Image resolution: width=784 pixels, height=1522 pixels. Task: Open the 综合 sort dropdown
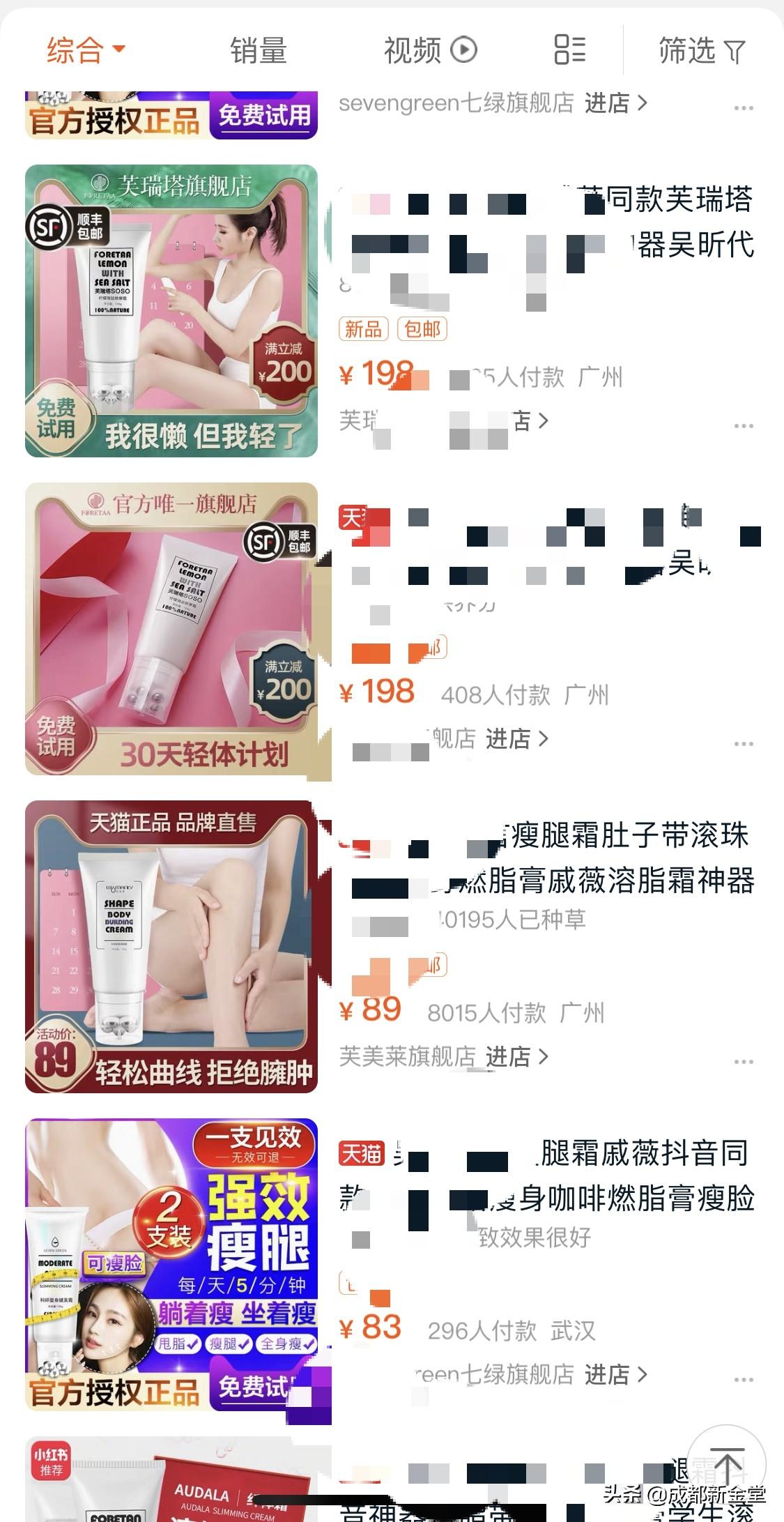click(85, 50)
